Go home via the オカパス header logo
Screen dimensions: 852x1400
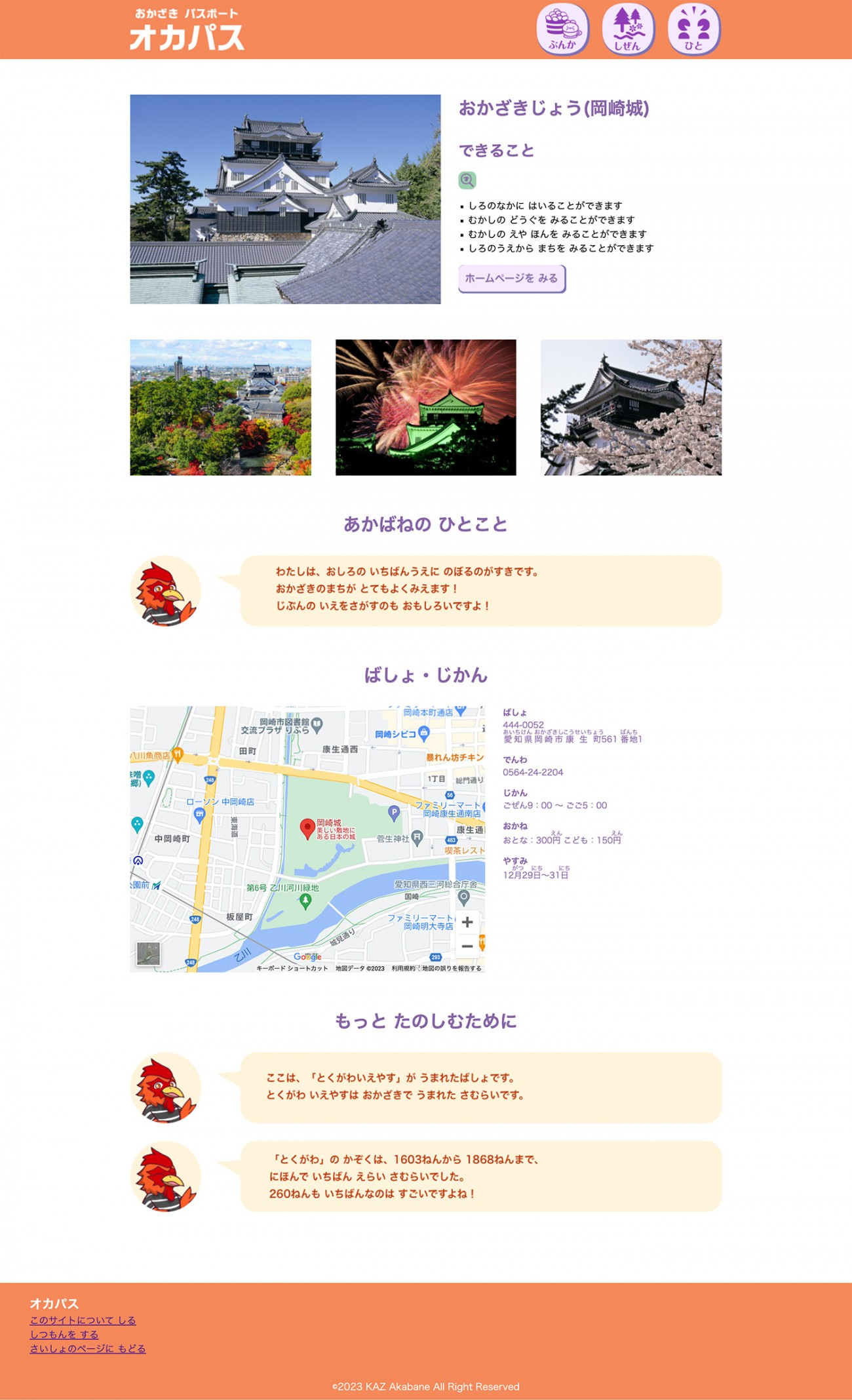[x=187, y=30]
